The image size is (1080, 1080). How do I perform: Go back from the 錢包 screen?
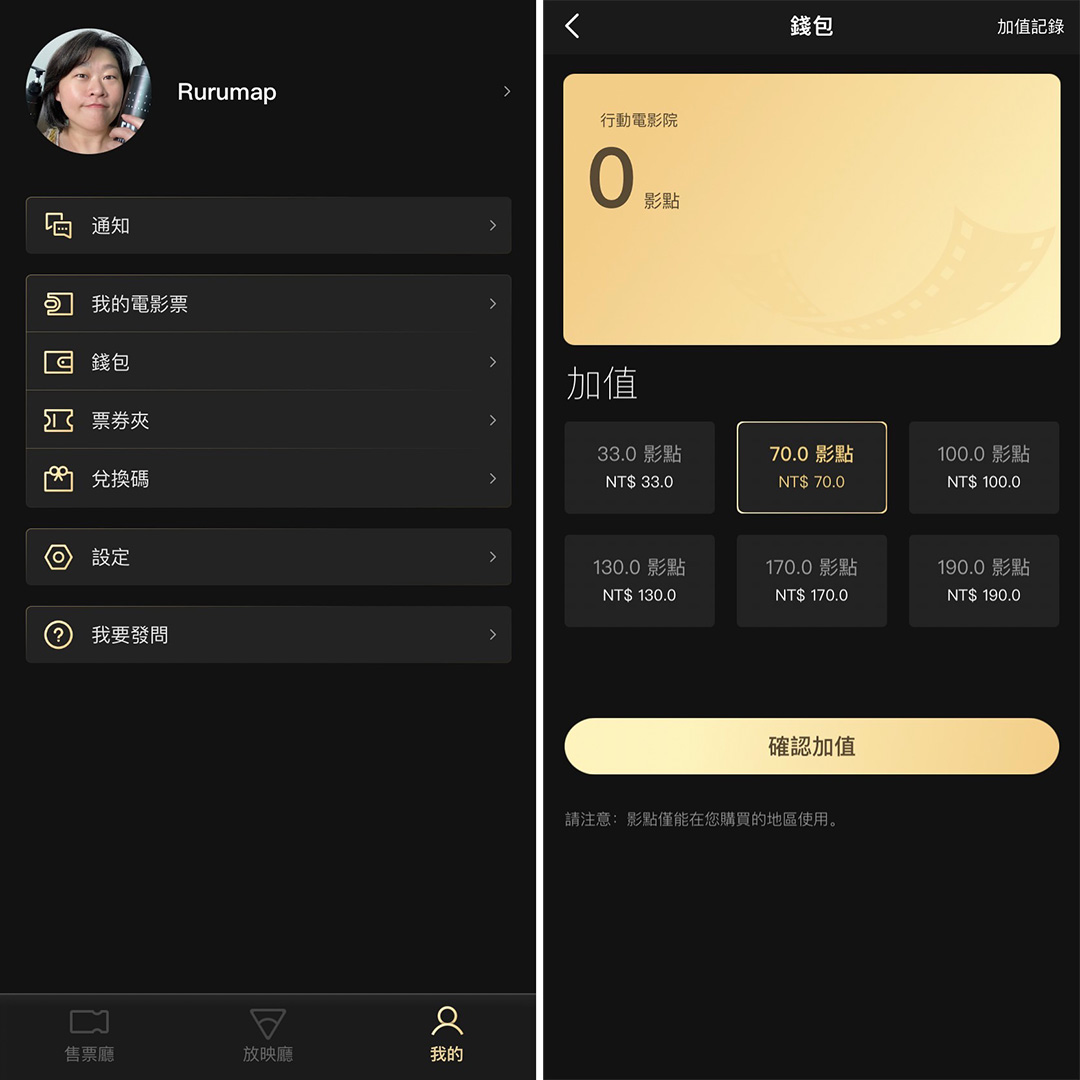[572, 26]
